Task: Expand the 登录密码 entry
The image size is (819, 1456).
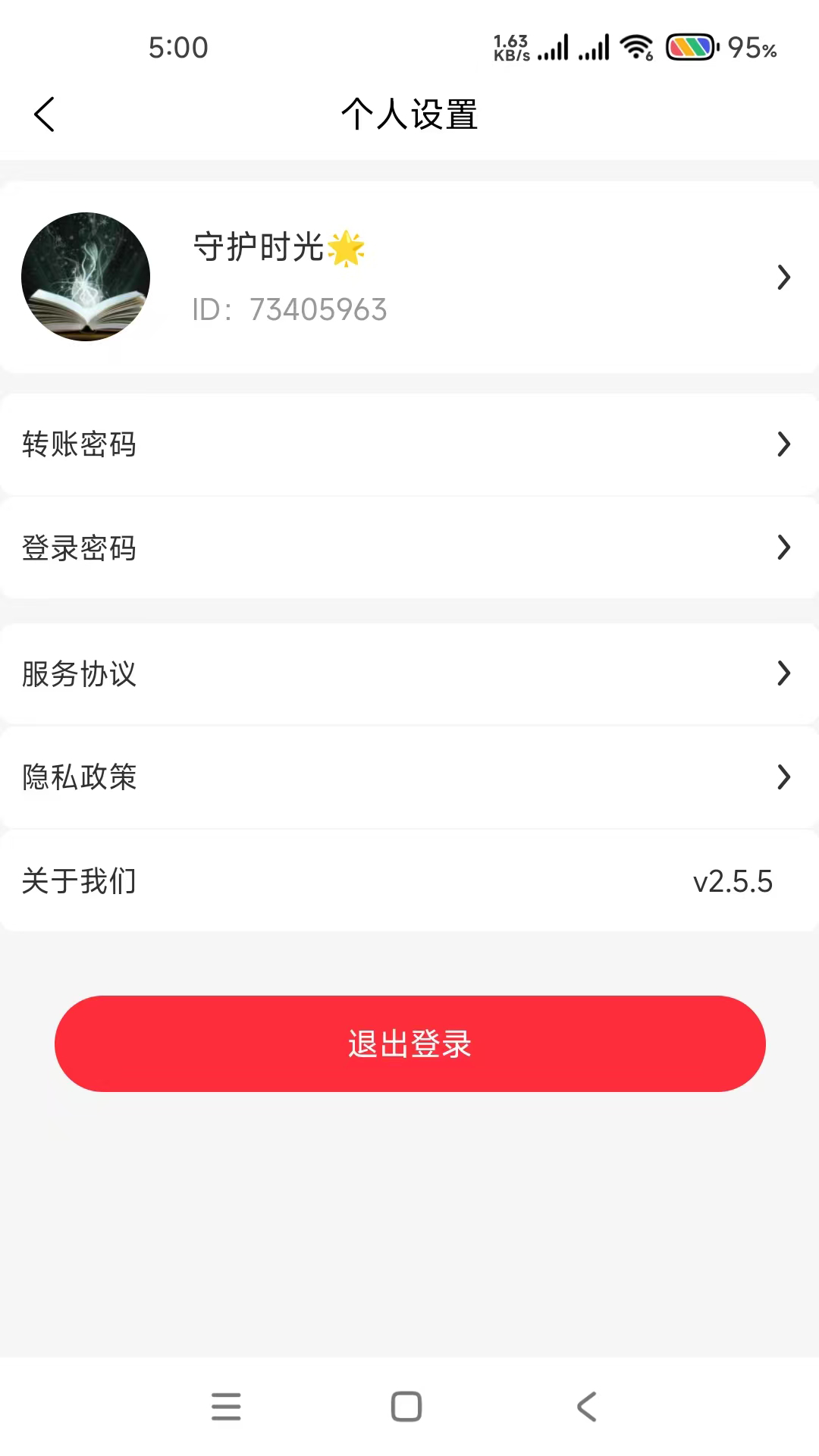Action: (x=783, y=548)
